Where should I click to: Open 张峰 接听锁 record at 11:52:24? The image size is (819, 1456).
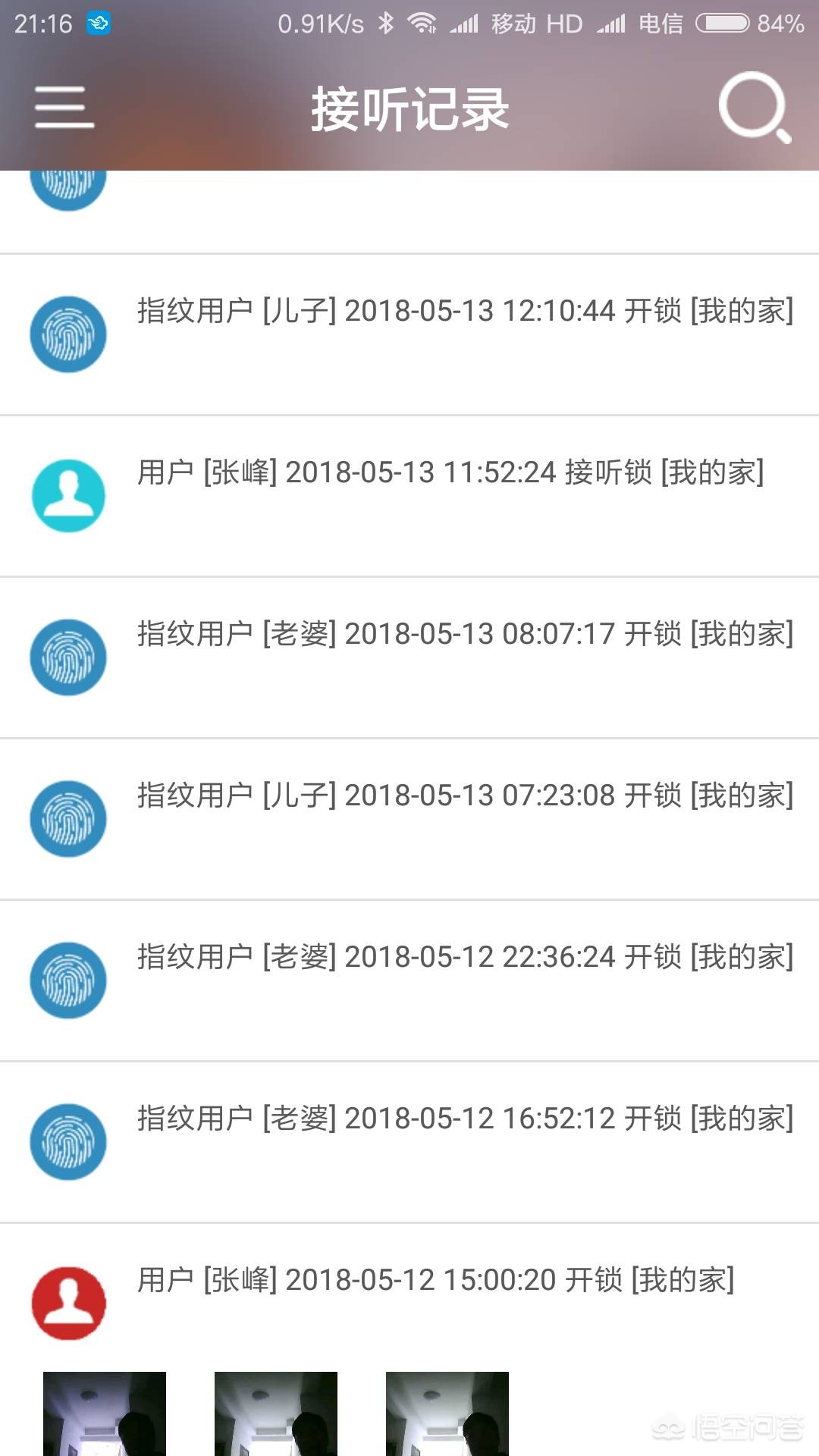point(450,473)
